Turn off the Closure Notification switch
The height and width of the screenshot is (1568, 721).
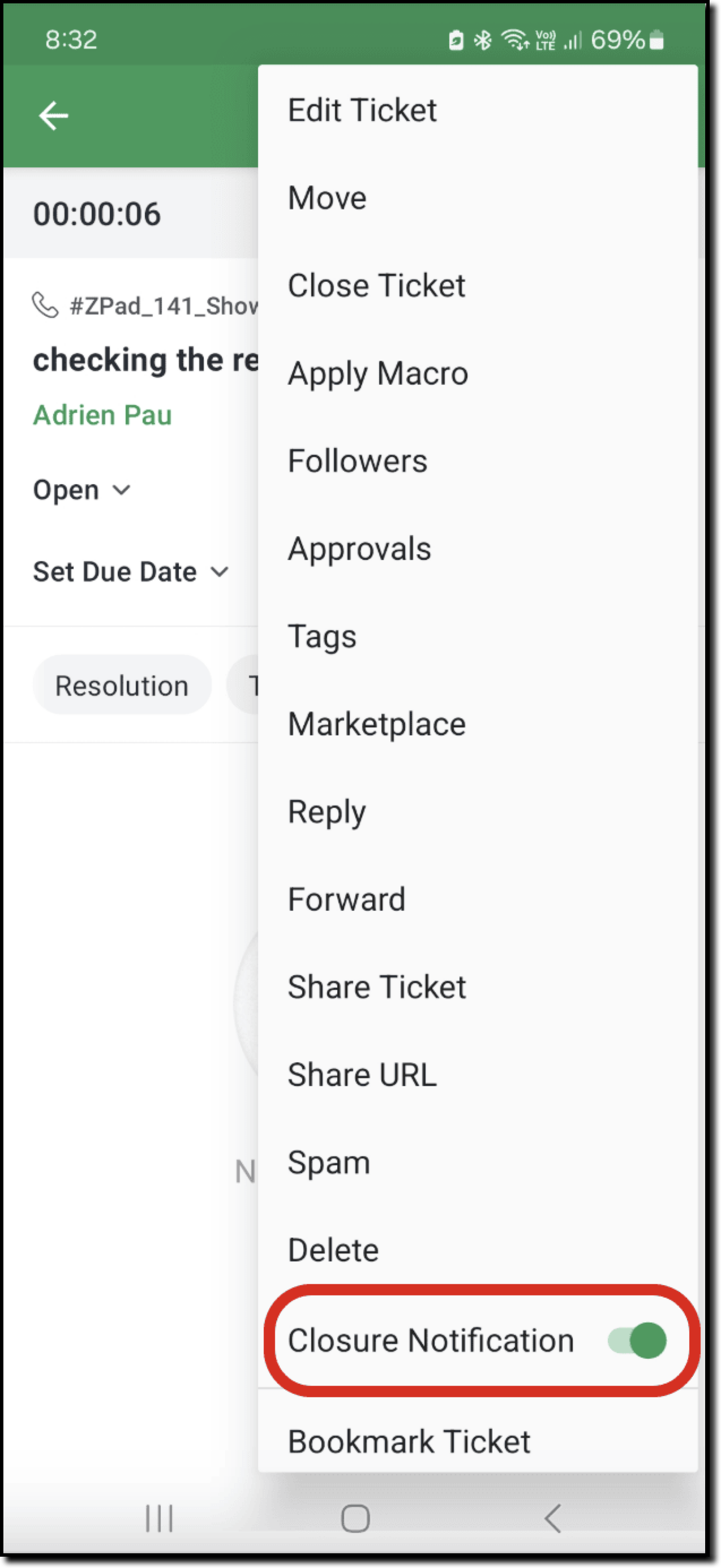(x=637, y=1339)
